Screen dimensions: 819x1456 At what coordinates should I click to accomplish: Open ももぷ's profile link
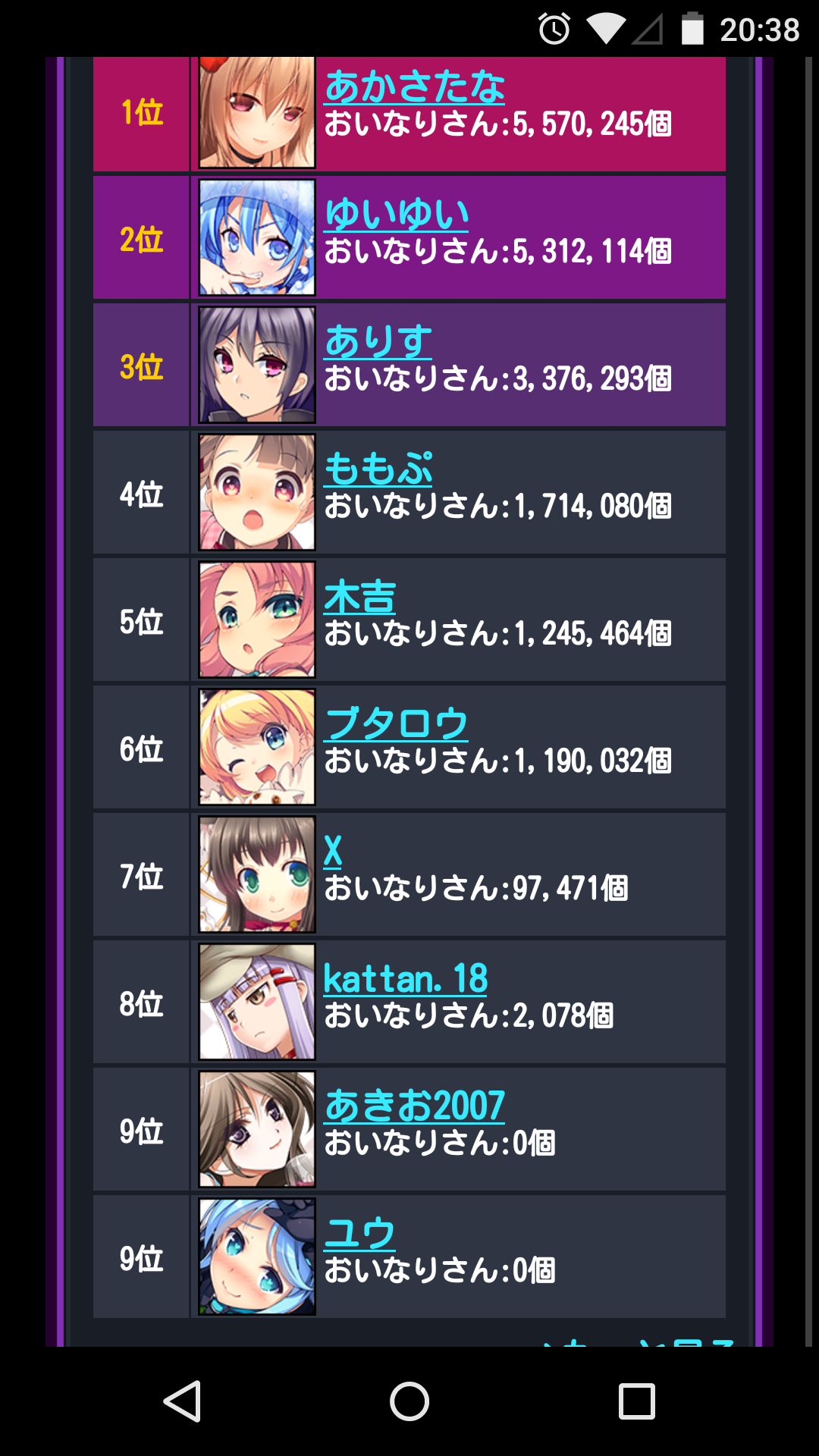click(x=378, y=469)
